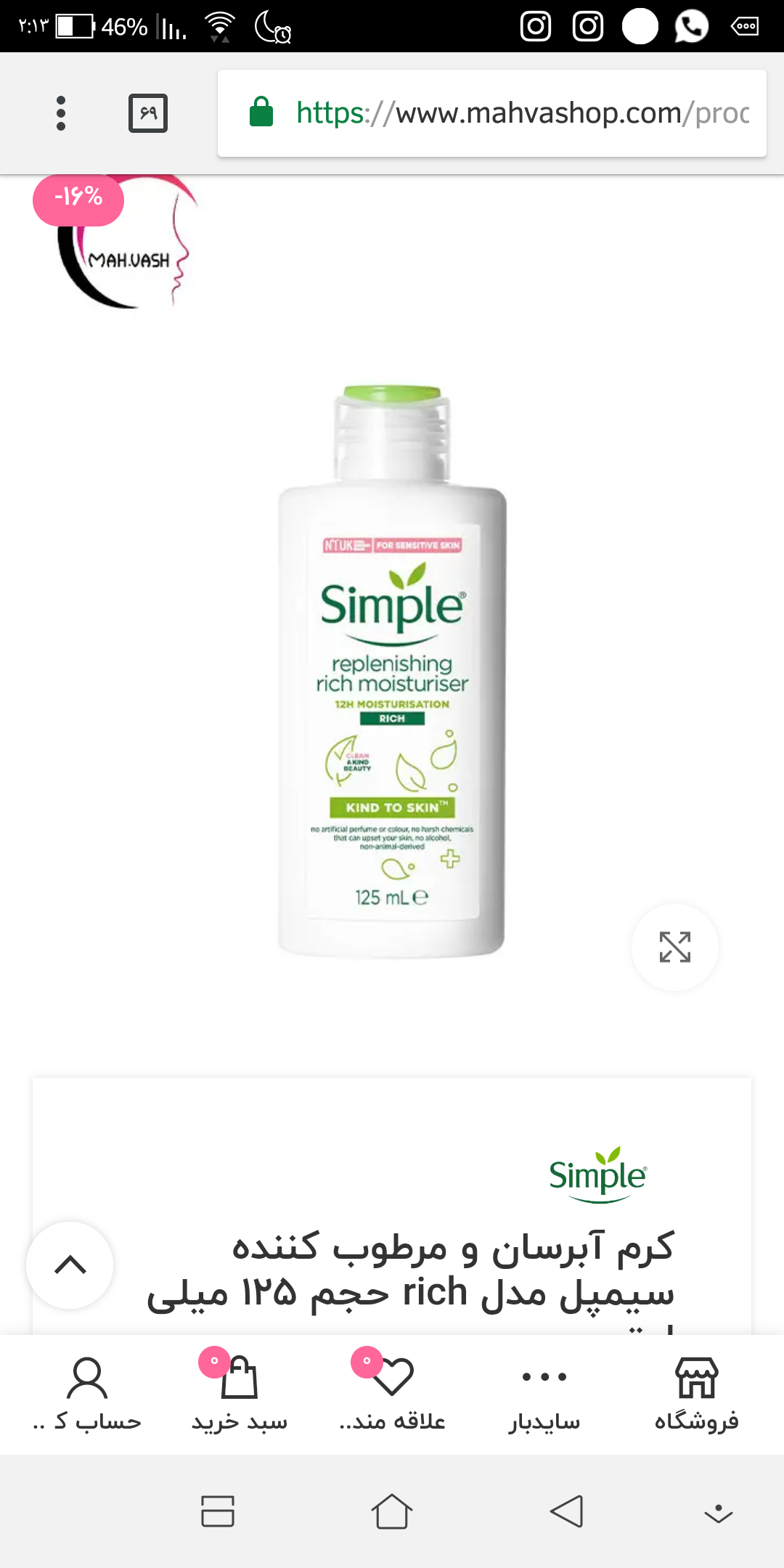Tap the scroll-to-top arrow button
The height and width of the screenshot is (1568, 784).
click(x=70, y=1265)
